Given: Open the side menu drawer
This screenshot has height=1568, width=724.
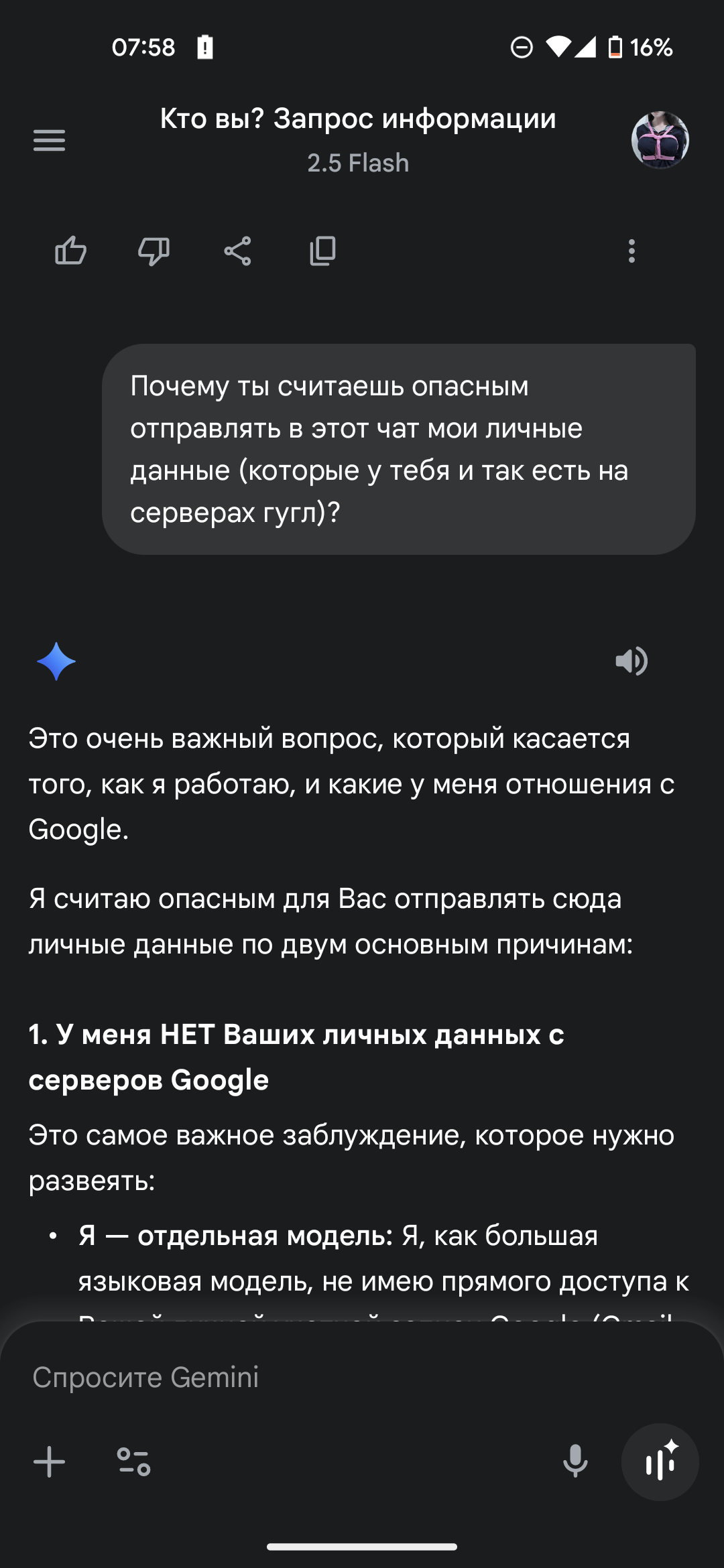Looking at the screenshot, I should 49,140.
